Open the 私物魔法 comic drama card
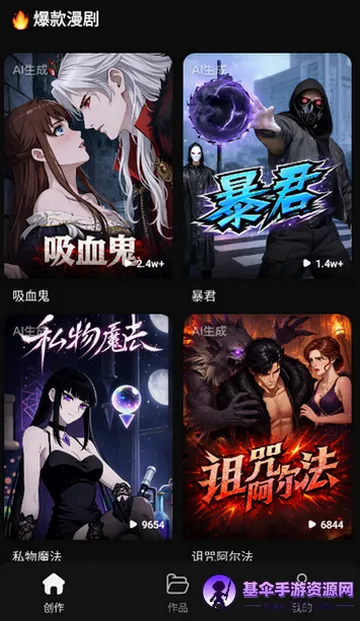Image resolution: width=360 pixels, height=621 pixels. pos(88,427)
